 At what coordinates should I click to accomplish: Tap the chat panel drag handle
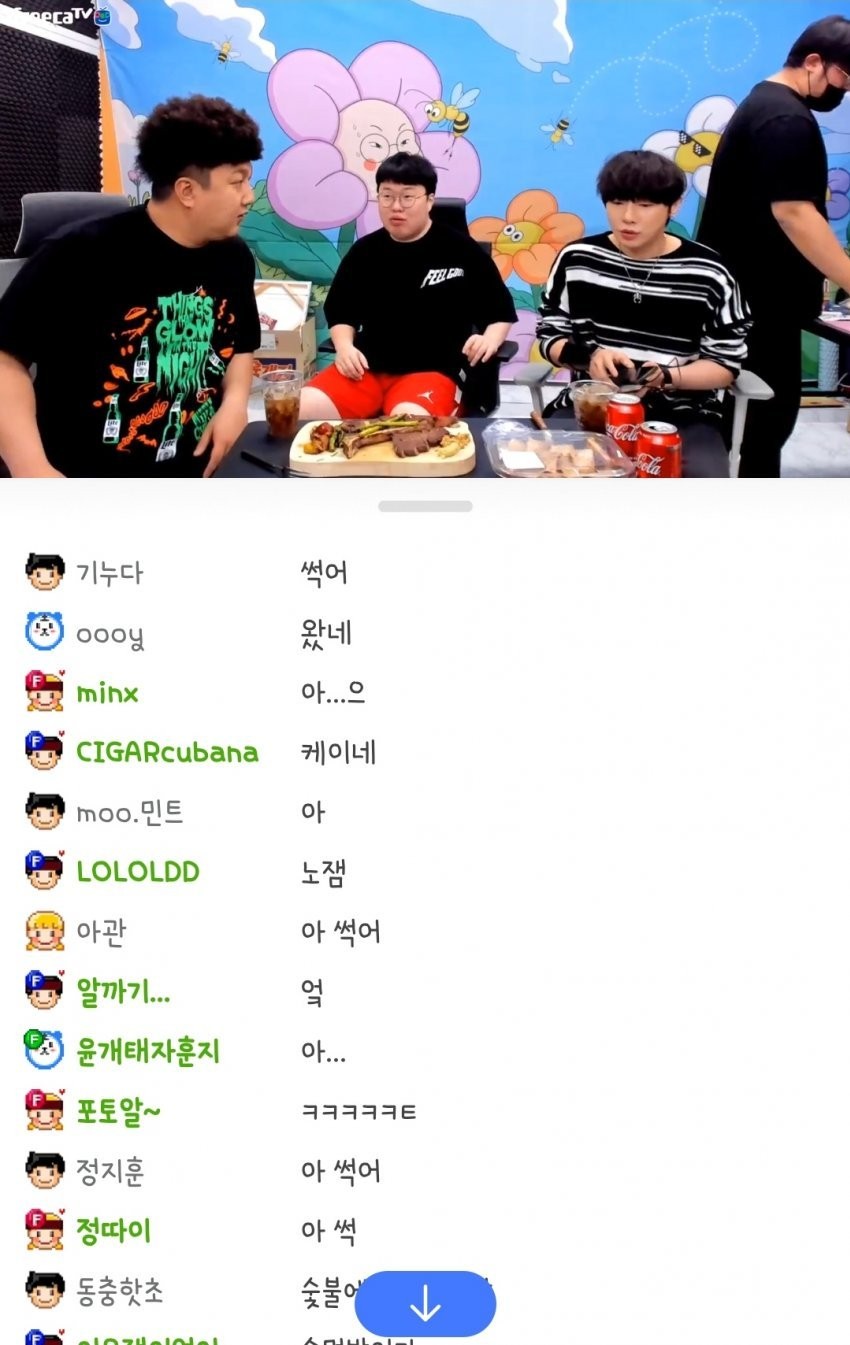(x=425, y=506)
